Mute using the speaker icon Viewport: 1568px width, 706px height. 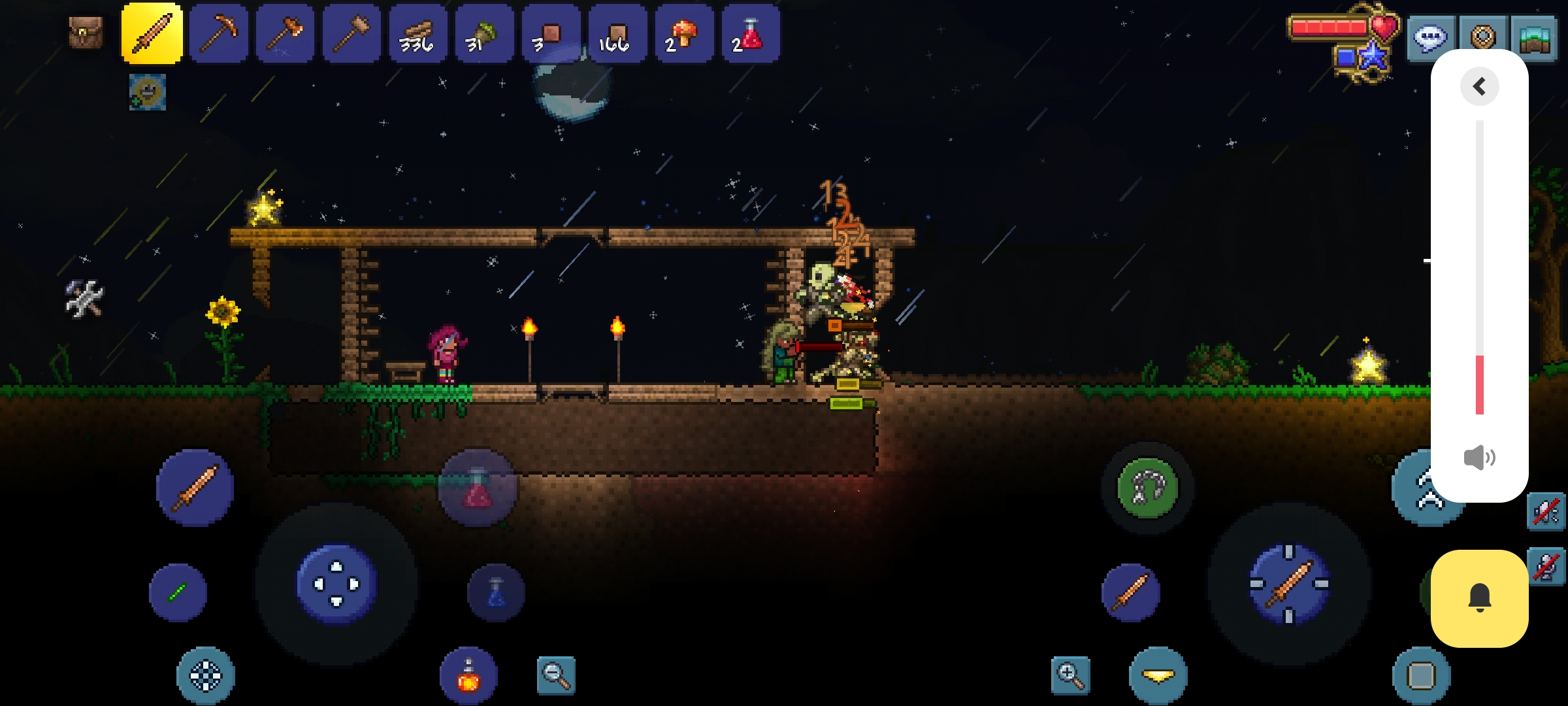tap(1479, 457)
